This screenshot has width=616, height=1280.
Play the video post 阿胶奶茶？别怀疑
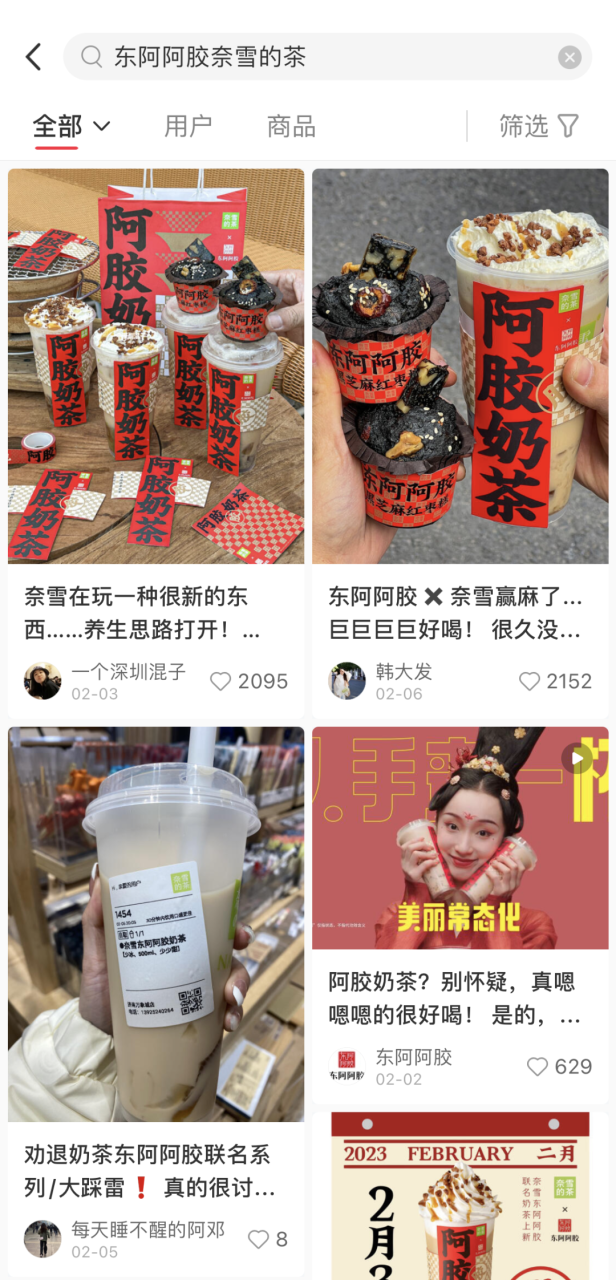pyautogui.click(x=460, y=838)
